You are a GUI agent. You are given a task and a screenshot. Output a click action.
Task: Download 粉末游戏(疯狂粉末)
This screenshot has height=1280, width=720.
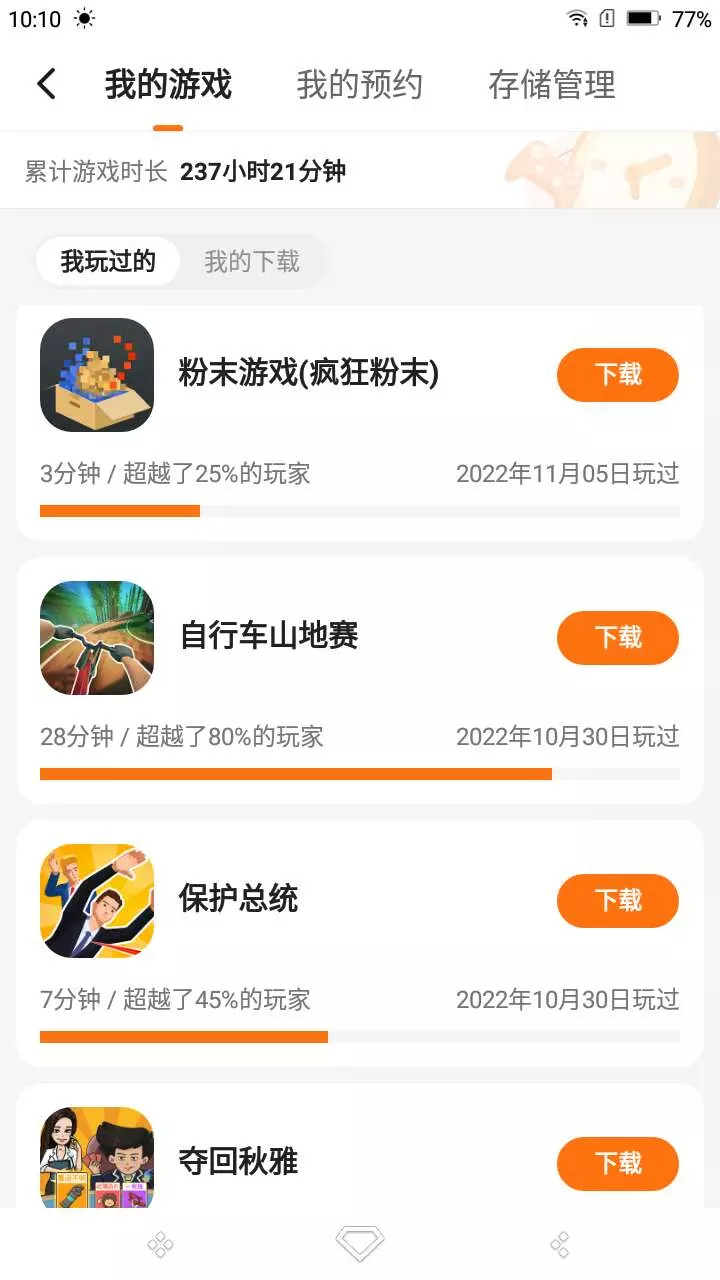tap(617, 375)
